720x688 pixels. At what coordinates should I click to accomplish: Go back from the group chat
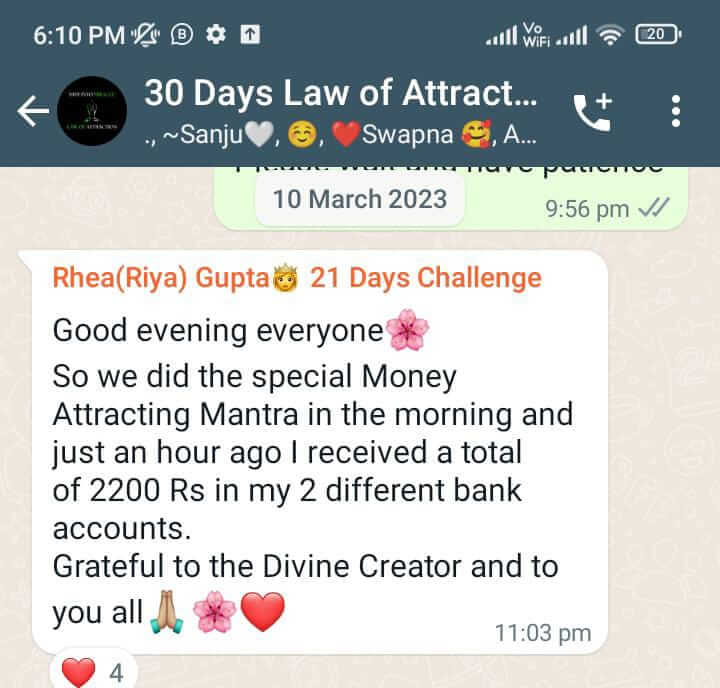coord(34,112)
